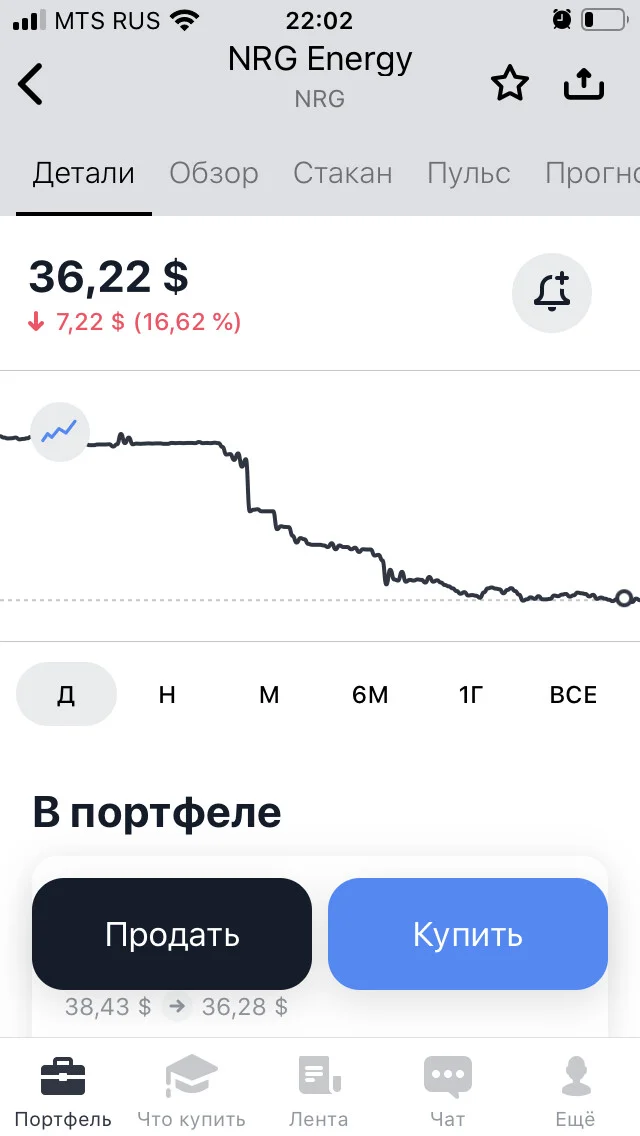Viewport: 640px width, 1136px height.
Task: Toggle the chart type icon
Action: (59, 433)
